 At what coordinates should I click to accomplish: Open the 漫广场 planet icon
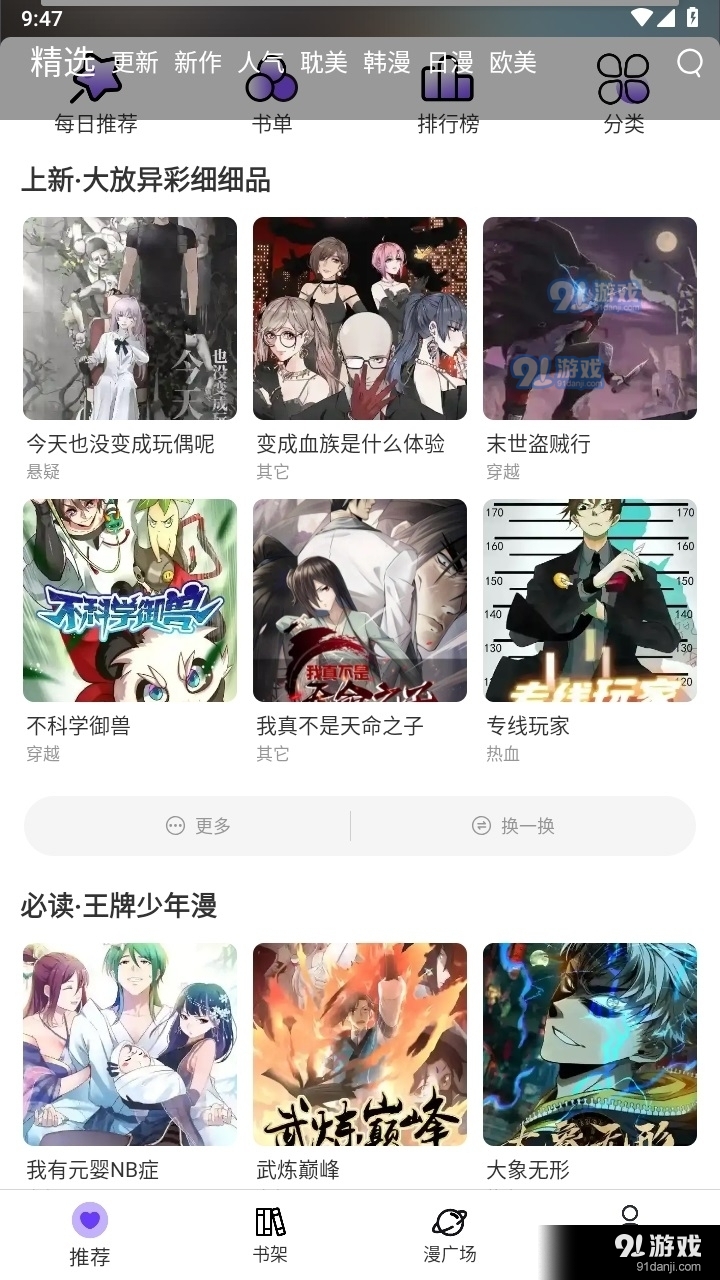pyautogui.click(x=448, y=1222)
